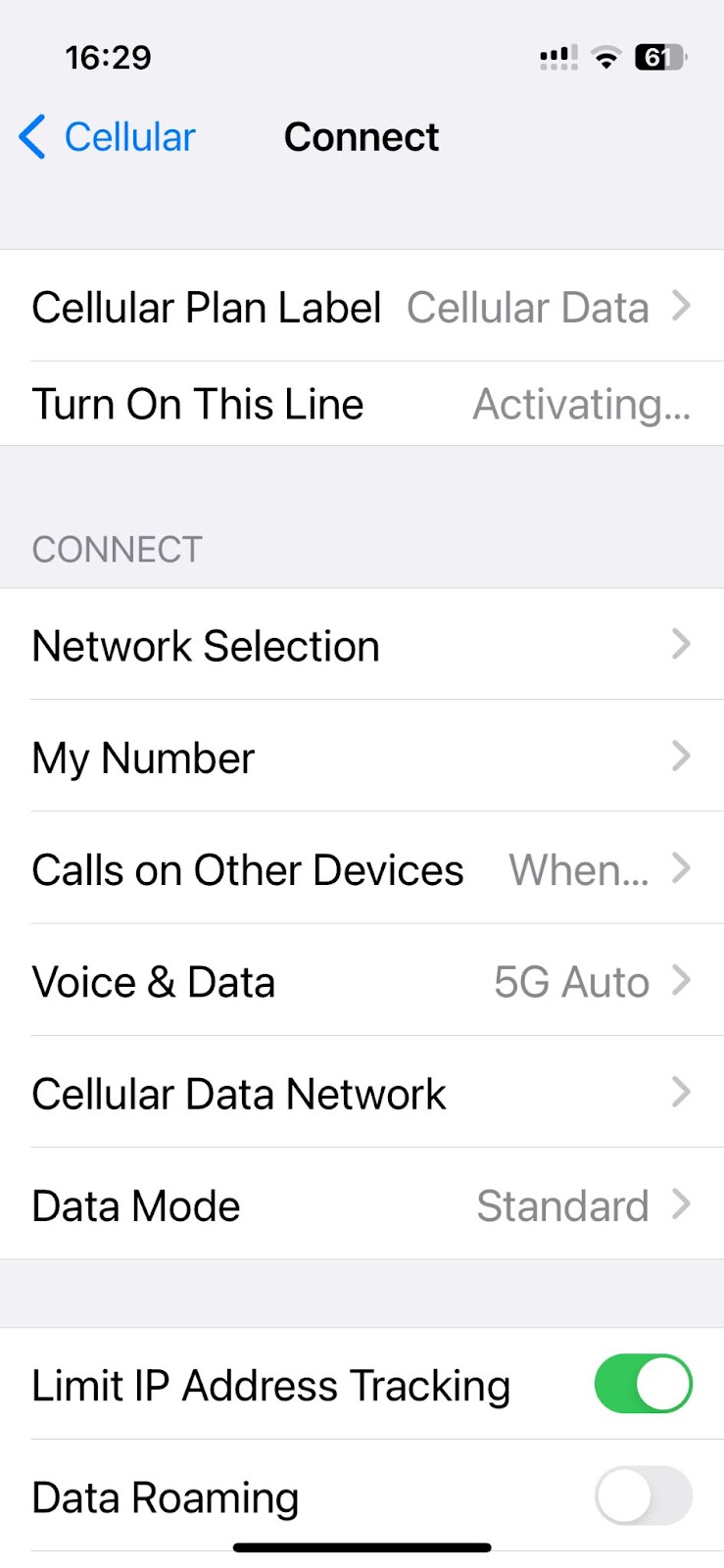Open Network Selection

[362, 645]
